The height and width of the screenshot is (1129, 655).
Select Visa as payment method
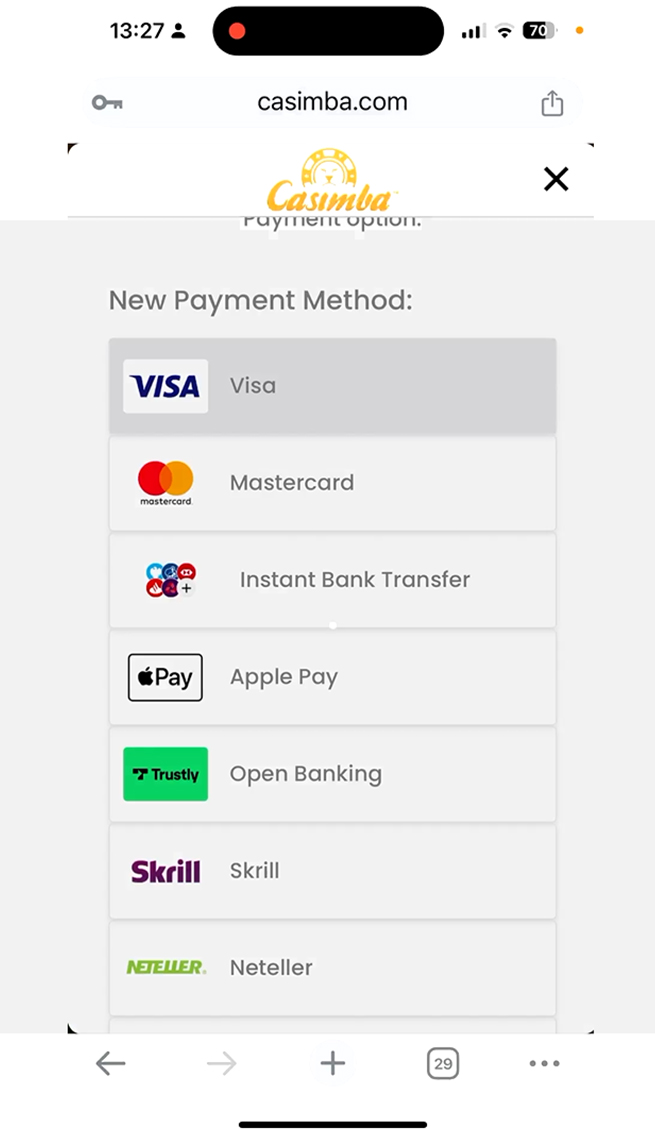[x=333, y=386]
